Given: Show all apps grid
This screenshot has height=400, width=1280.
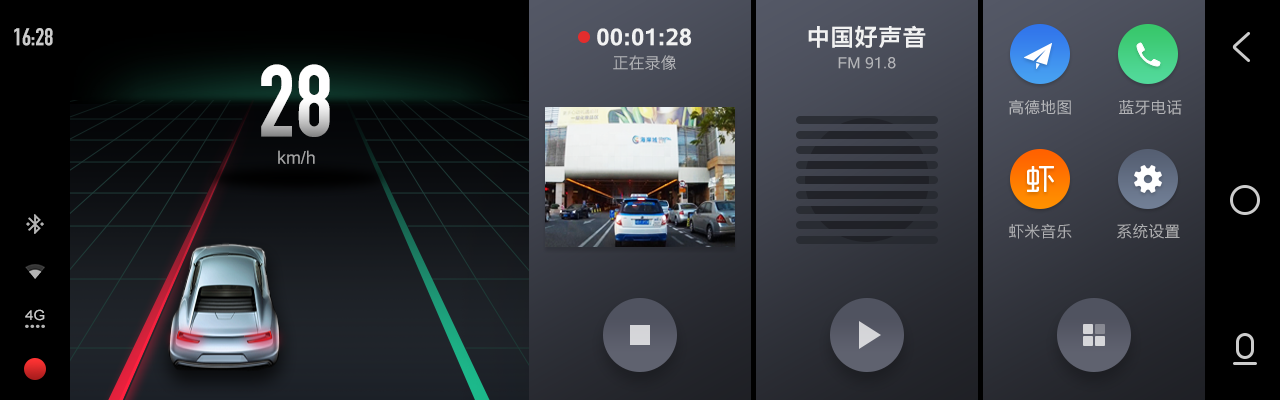Looking at the screenshot, I should click(1094, 335).
